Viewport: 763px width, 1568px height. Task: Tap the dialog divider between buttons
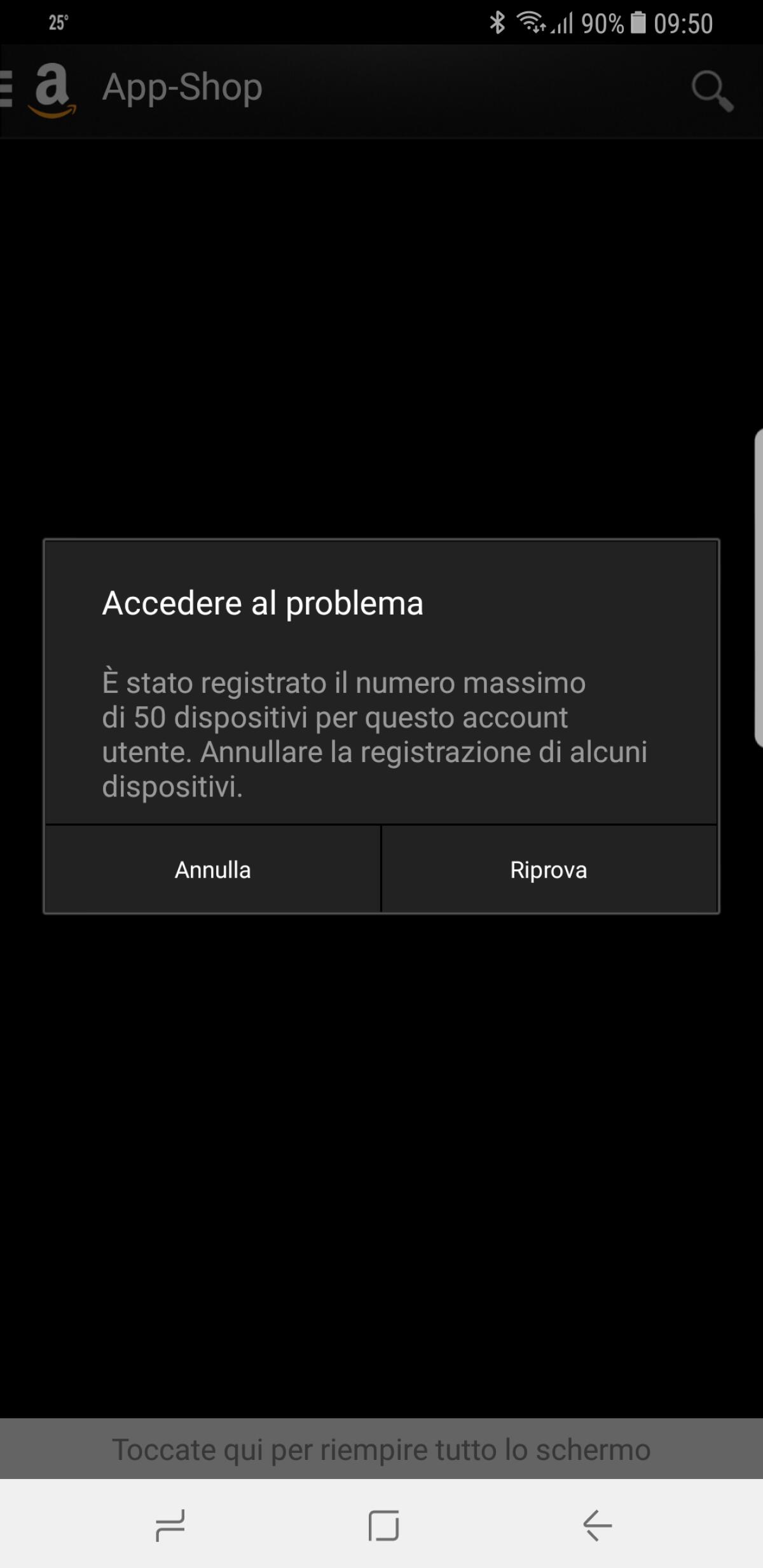pos(380,870)
